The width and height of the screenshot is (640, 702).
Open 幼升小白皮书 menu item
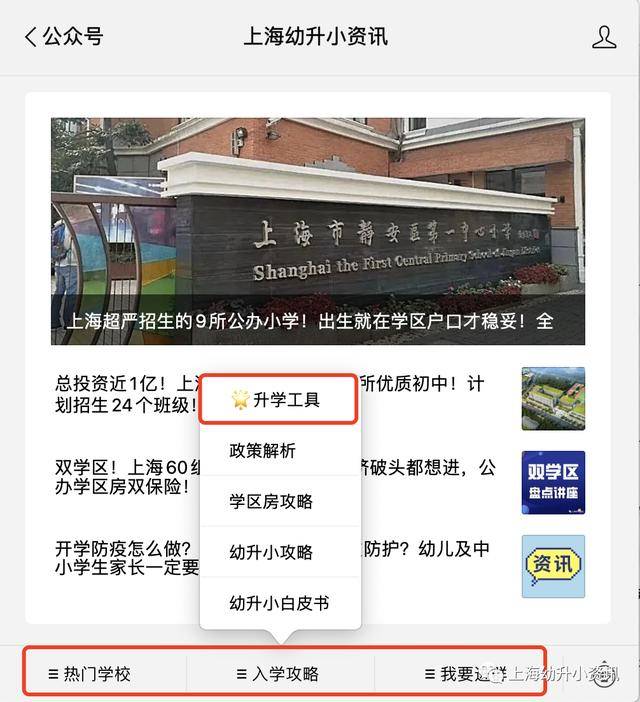[278, 604]
